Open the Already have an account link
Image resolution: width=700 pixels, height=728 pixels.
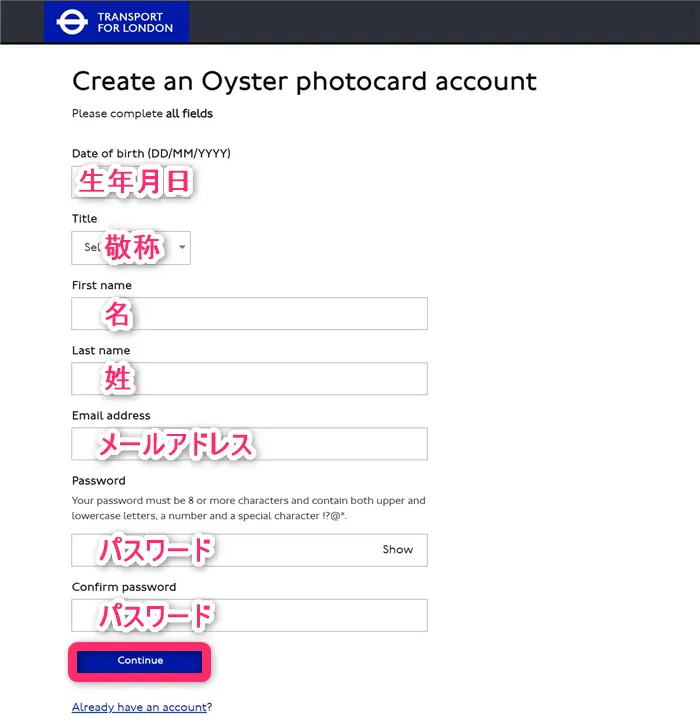pos(139,707)
